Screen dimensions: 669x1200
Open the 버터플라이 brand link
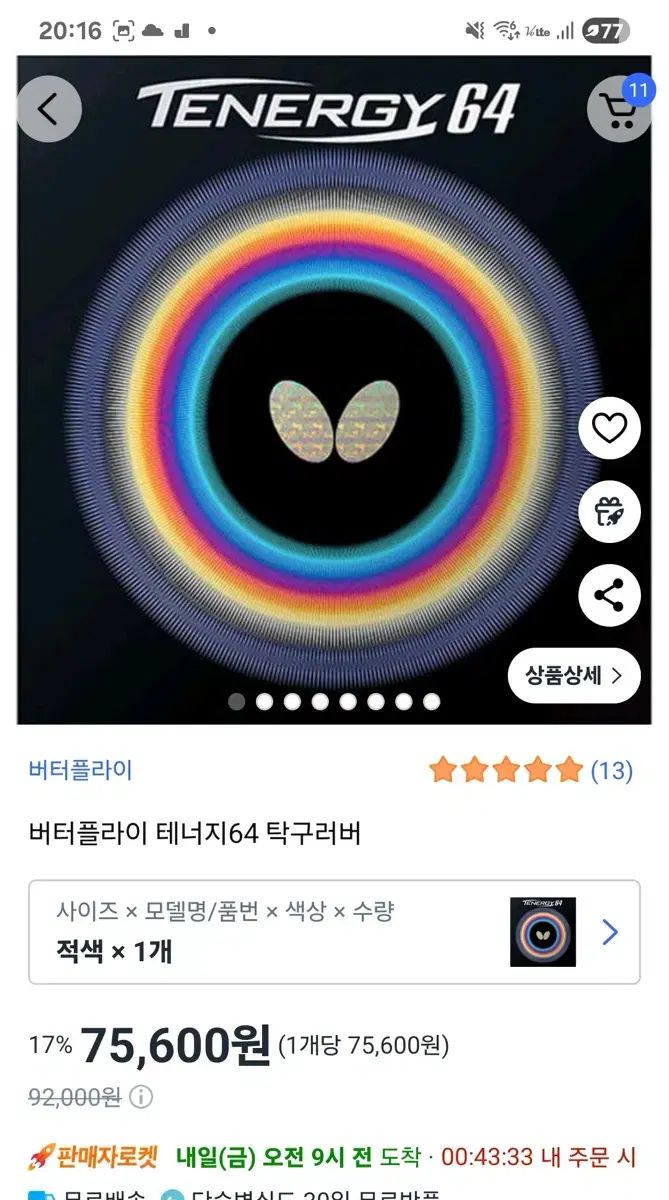click(x=80, y=770)
